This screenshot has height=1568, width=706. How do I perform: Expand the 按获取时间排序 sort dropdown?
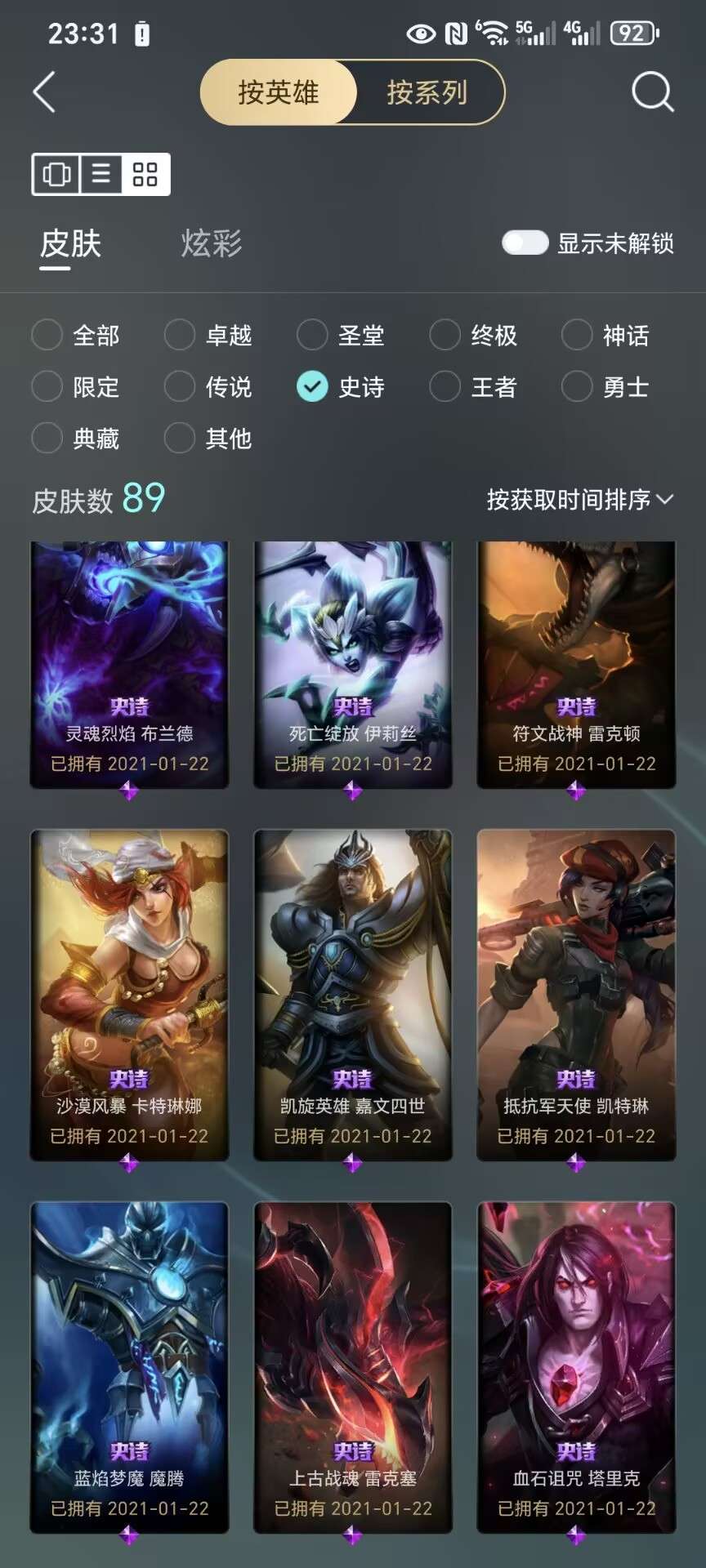[579, 499]
